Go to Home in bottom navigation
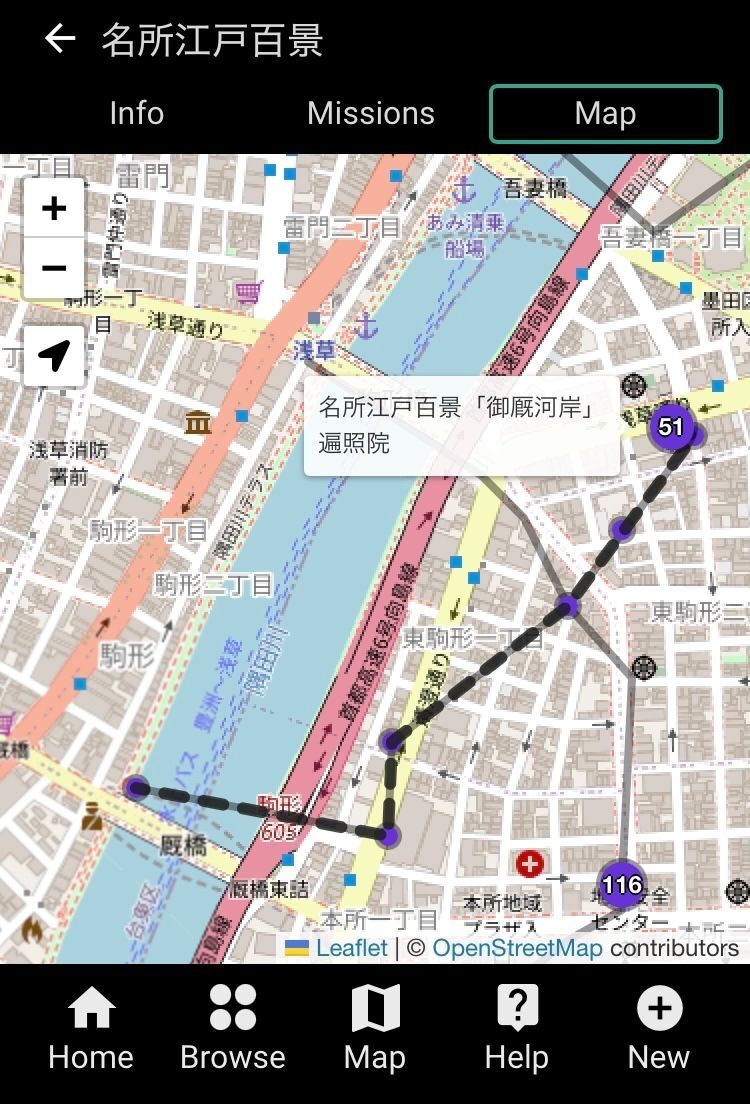 tap(91, 1027)
